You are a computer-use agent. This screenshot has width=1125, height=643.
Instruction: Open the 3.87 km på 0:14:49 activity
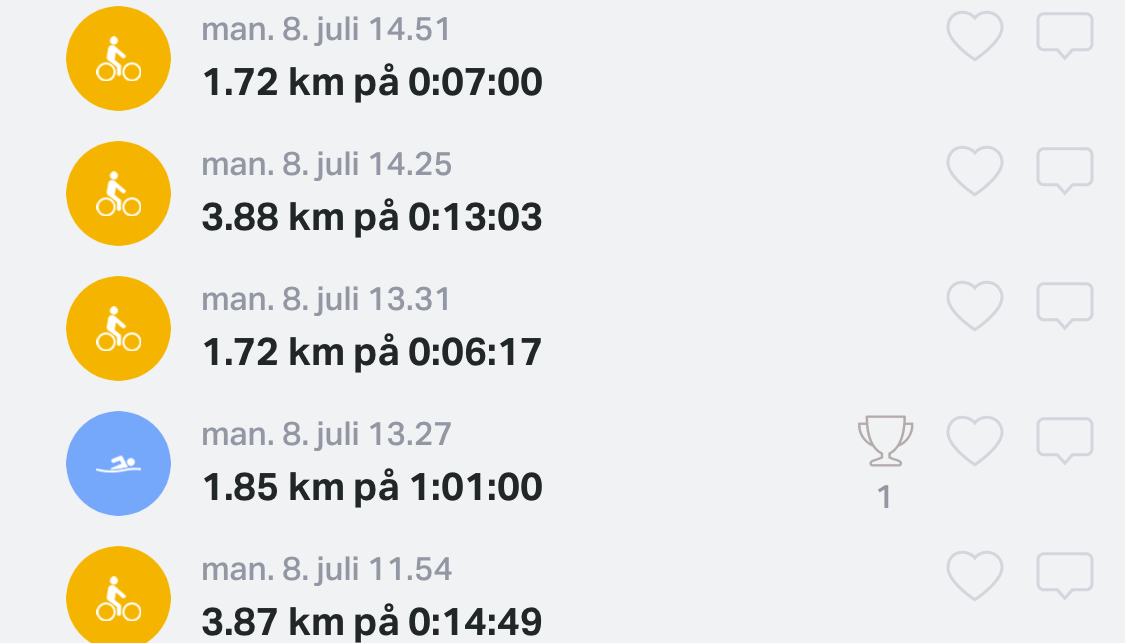(x=372, y=622)
